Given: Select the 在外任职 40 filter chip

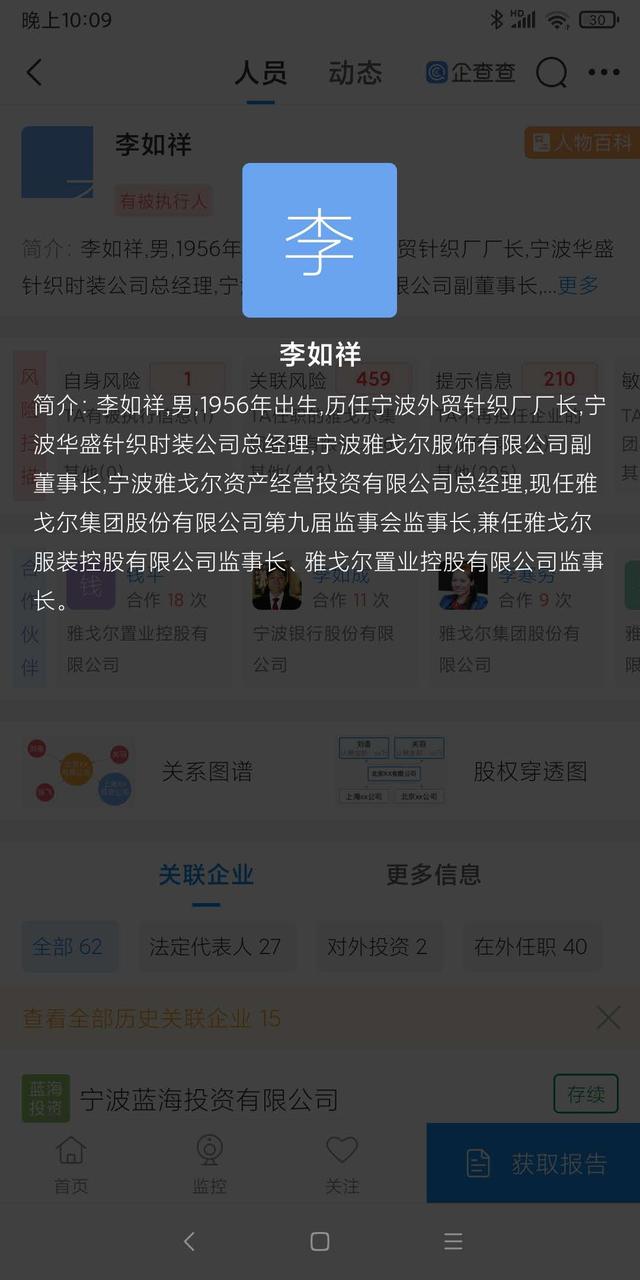Looking at the screenshot, I should (530, 946).
